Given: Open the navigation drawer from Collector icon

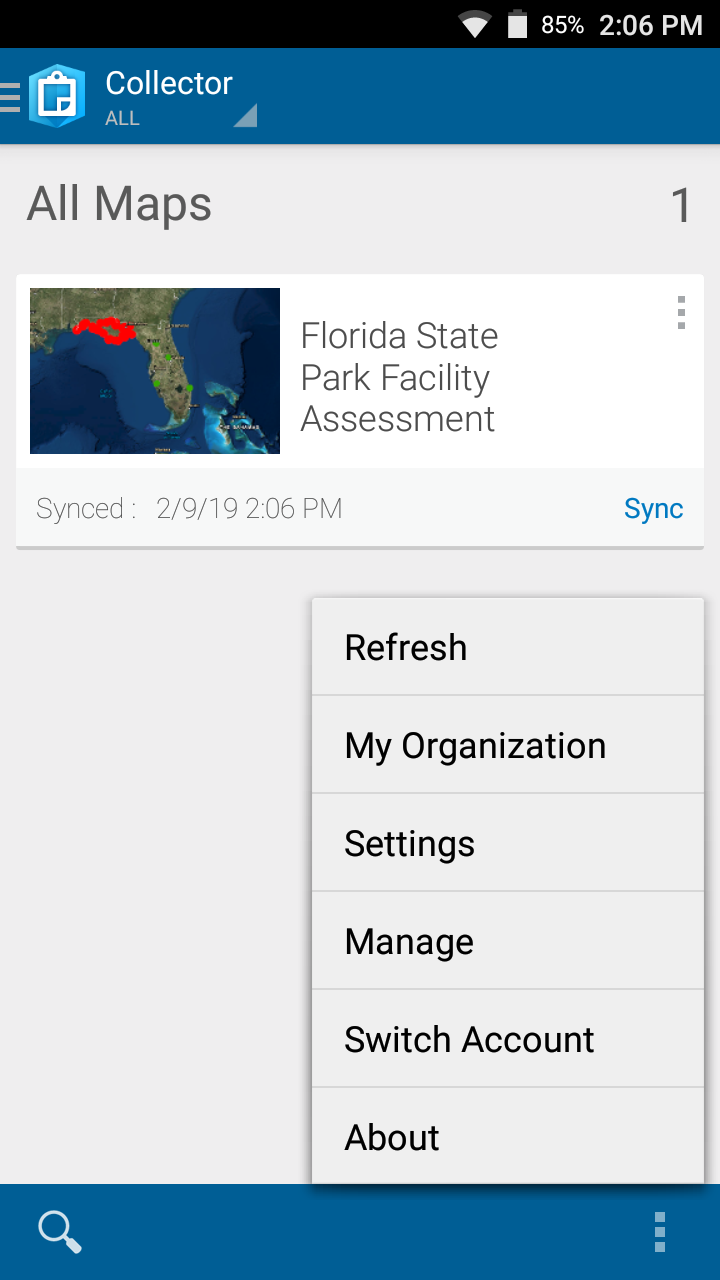Looking at the screenshot, I should [x=44, y=96].
